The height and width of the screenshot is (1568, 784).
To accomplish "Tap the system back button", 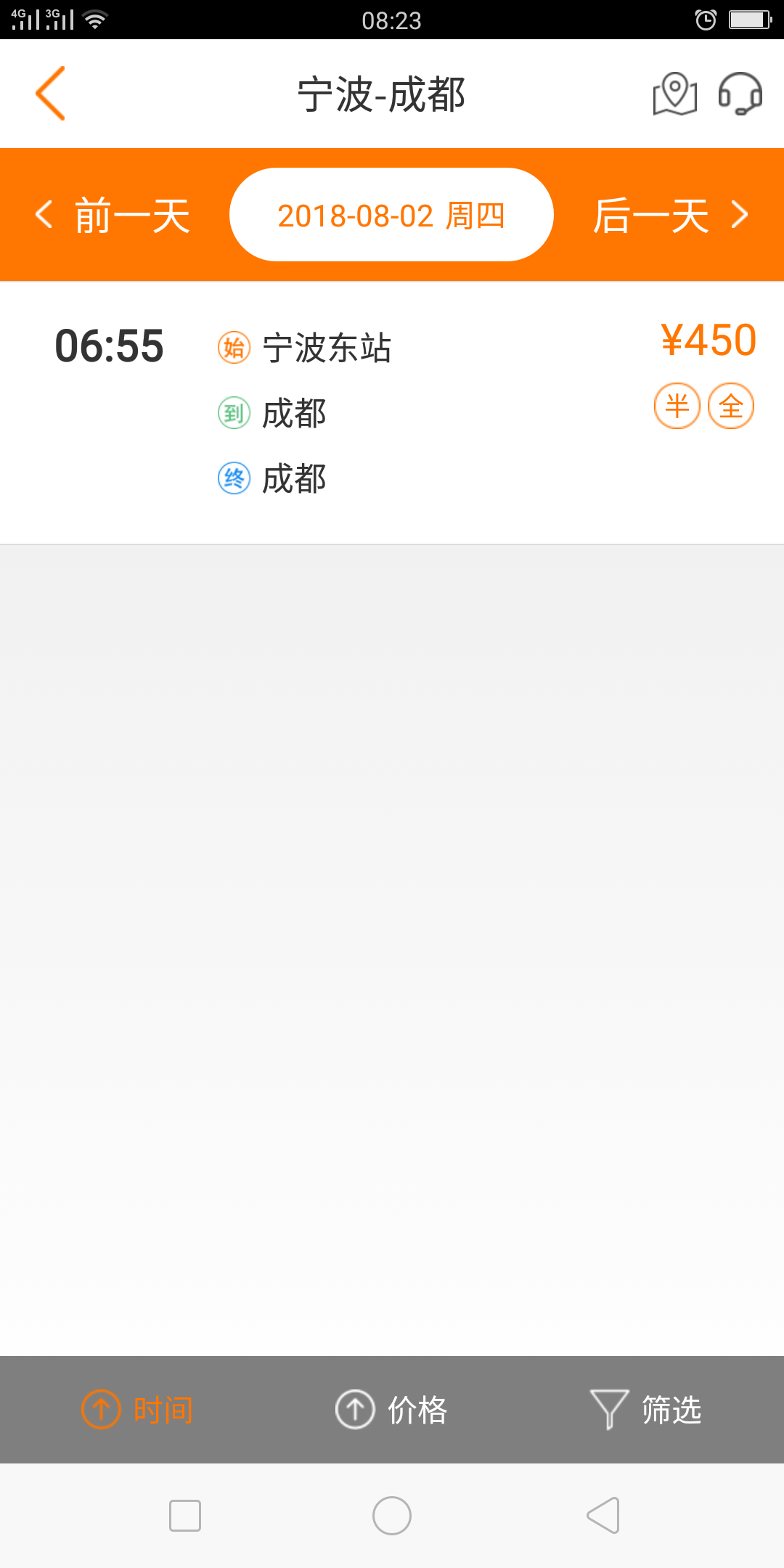I will (x=603, y=1515).
